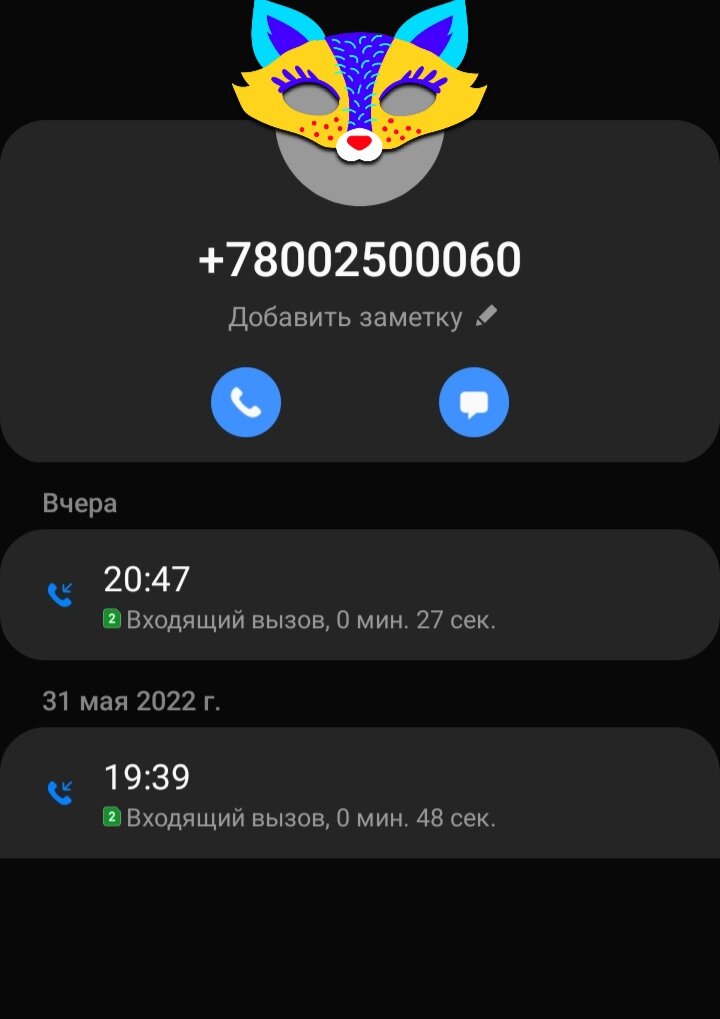Viewport: 720px width, 1019px height.
Task: Tap the phone number +78002500060
Action: tap(360, 257)
